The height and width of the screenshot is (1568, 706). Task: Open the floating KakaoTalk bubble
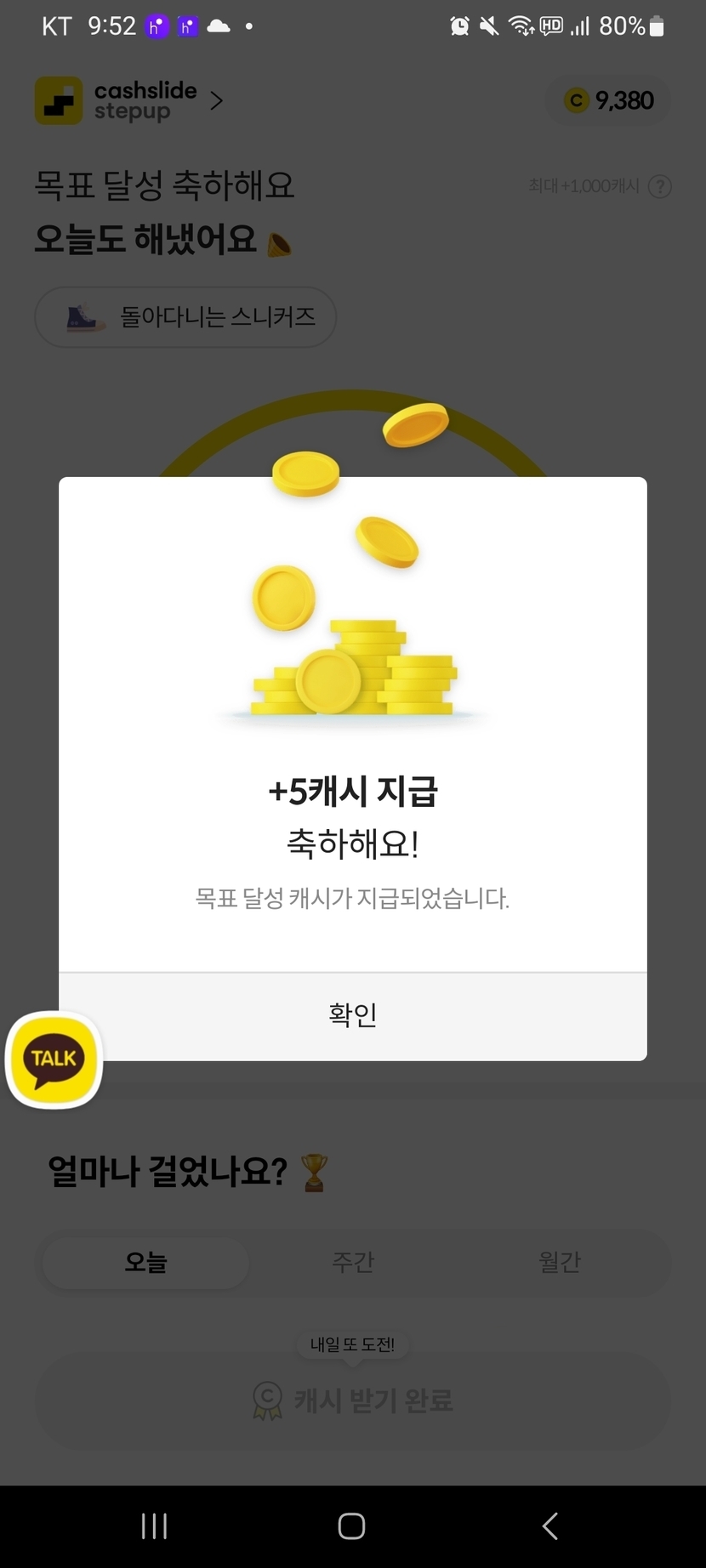pos(54,1060)
